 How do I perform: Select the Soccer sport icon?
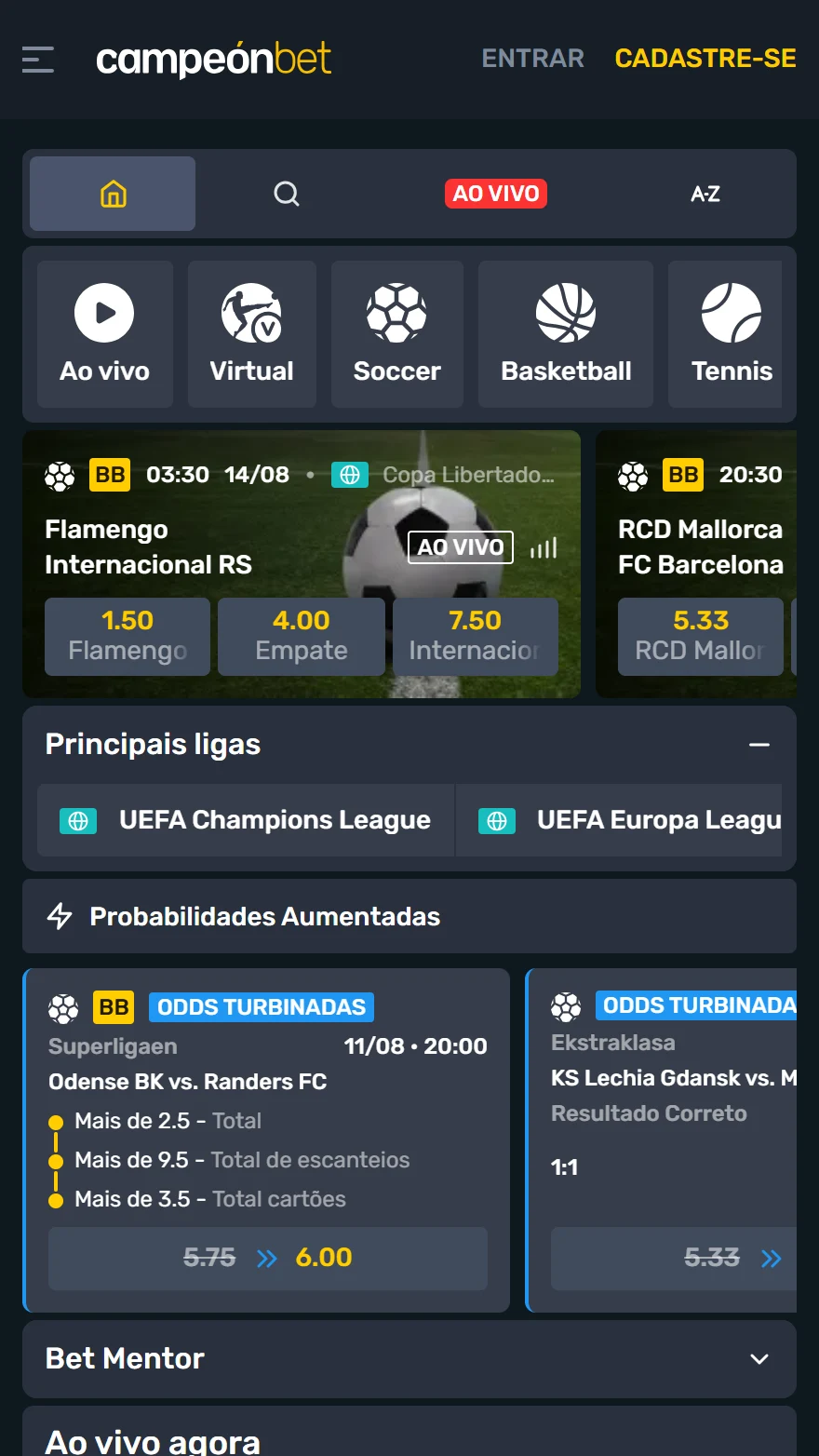[397, 313]
